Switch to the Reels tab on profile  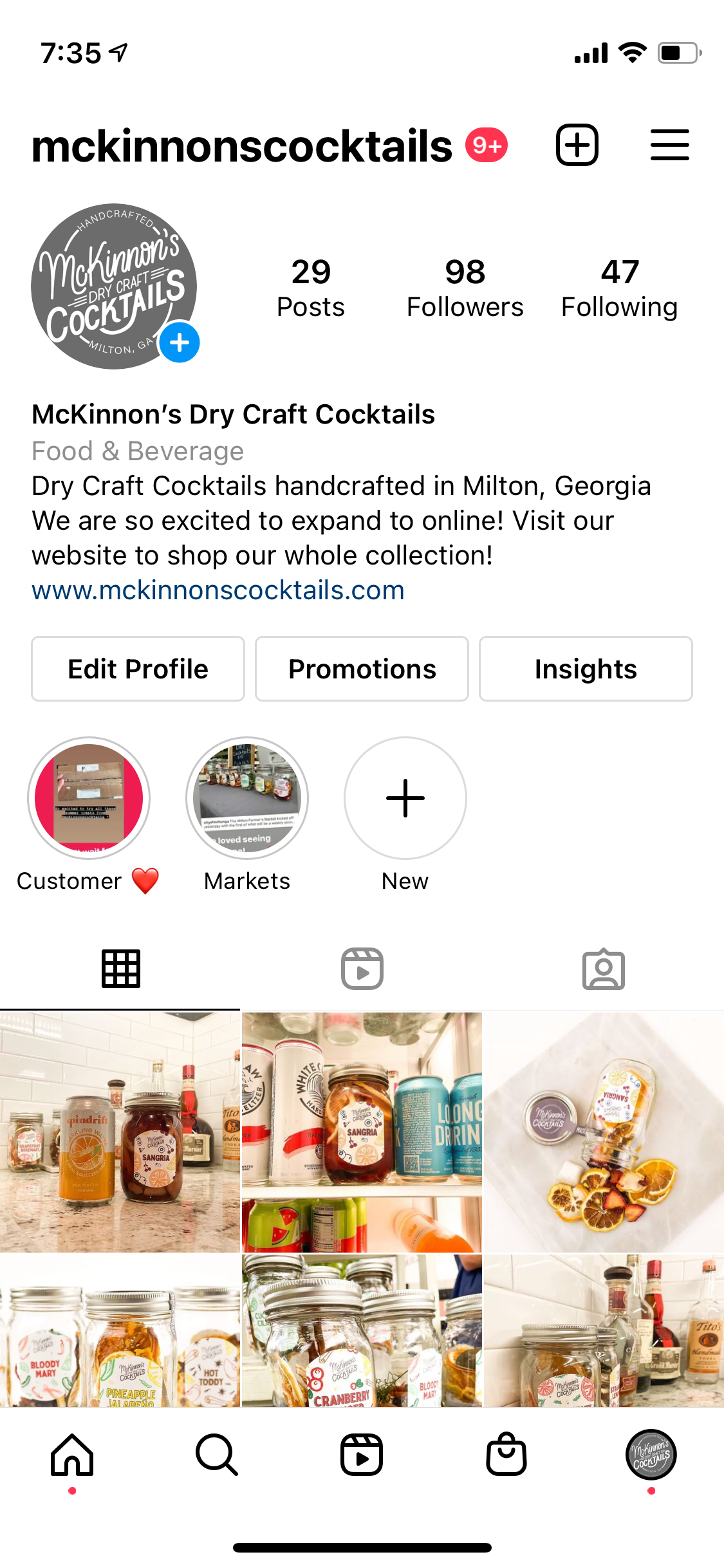(x=362, y=968)
